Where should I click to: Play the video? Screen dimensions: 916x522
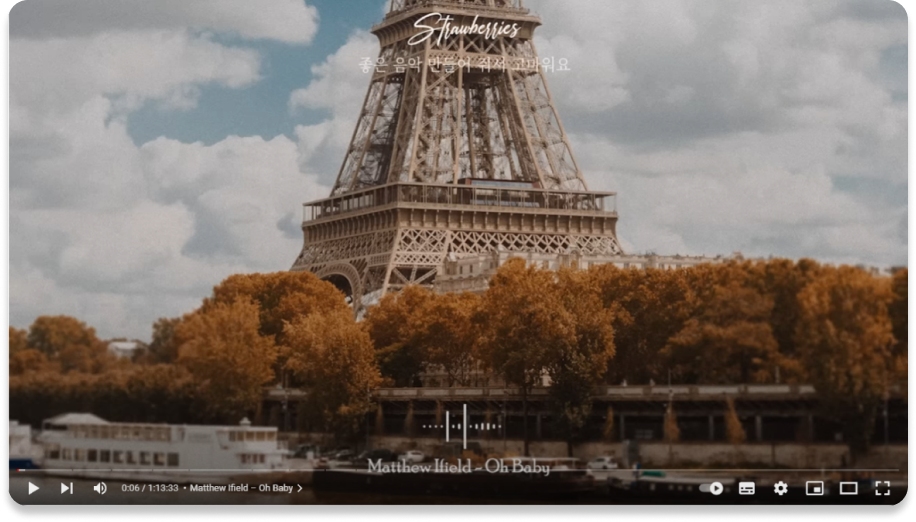click(33, 488)
